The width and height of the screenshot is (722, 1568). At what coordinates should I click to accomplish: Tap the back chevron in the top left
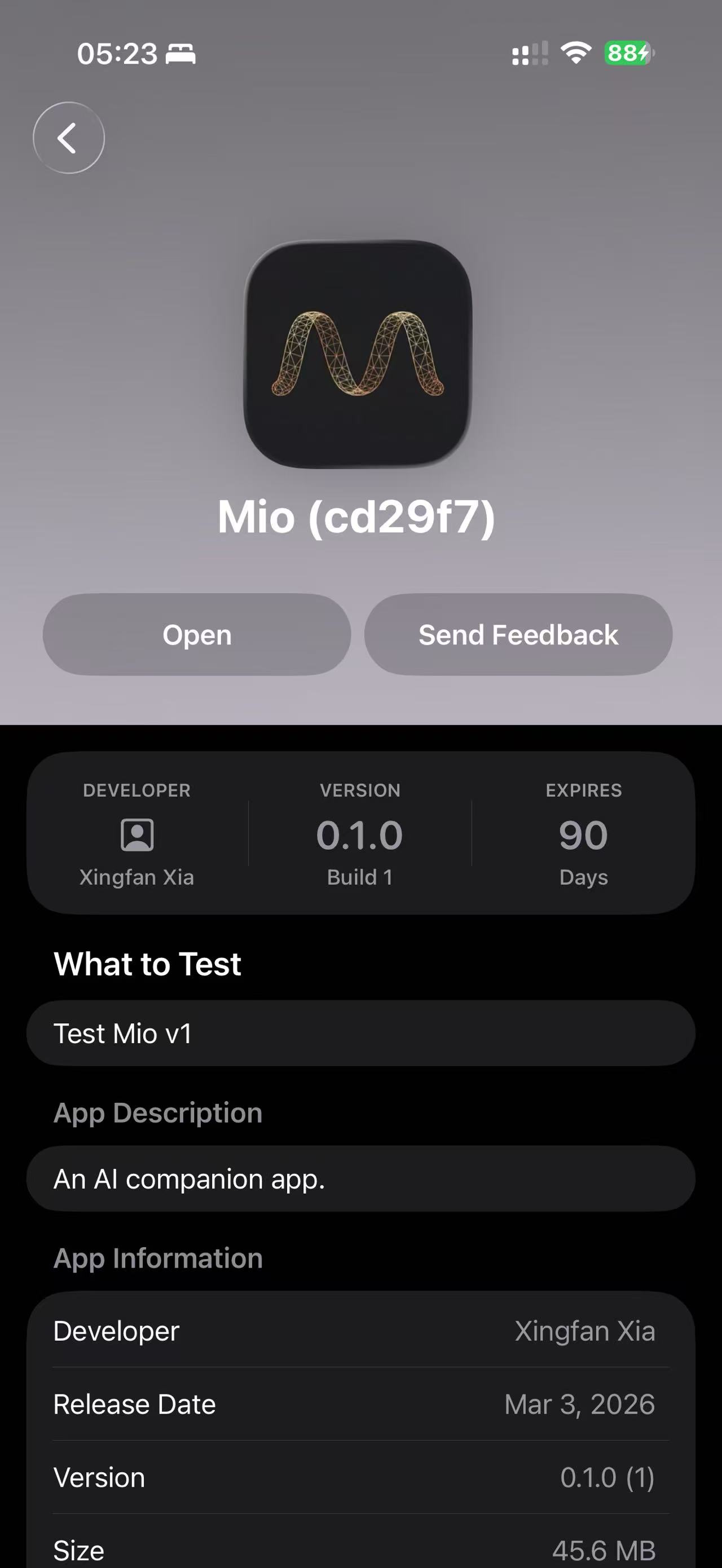pos(68,138)
